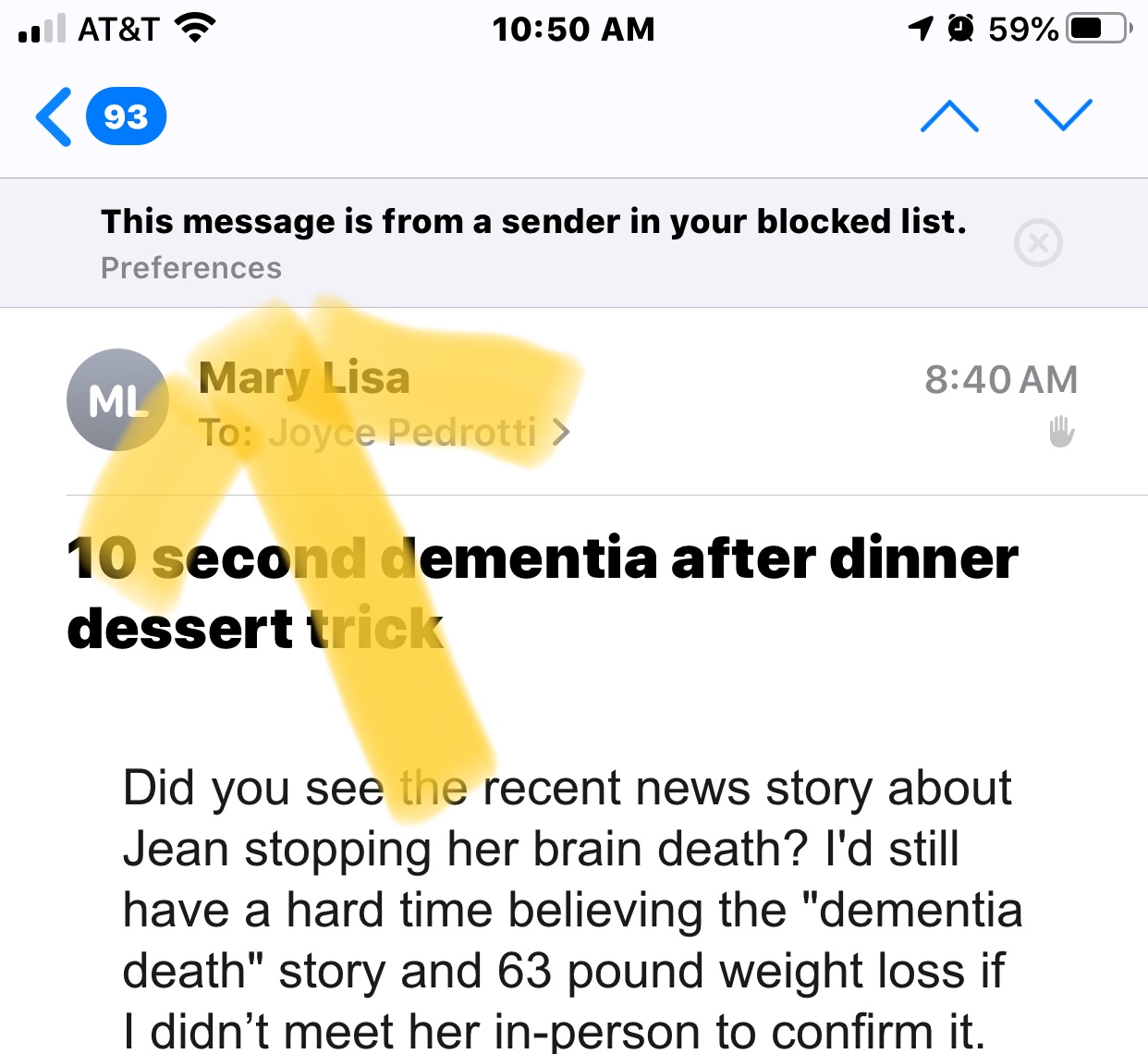The image size is (1148, 1054).
Task: Open Preferences for blocked senders
Action: (x=190, y=268)
